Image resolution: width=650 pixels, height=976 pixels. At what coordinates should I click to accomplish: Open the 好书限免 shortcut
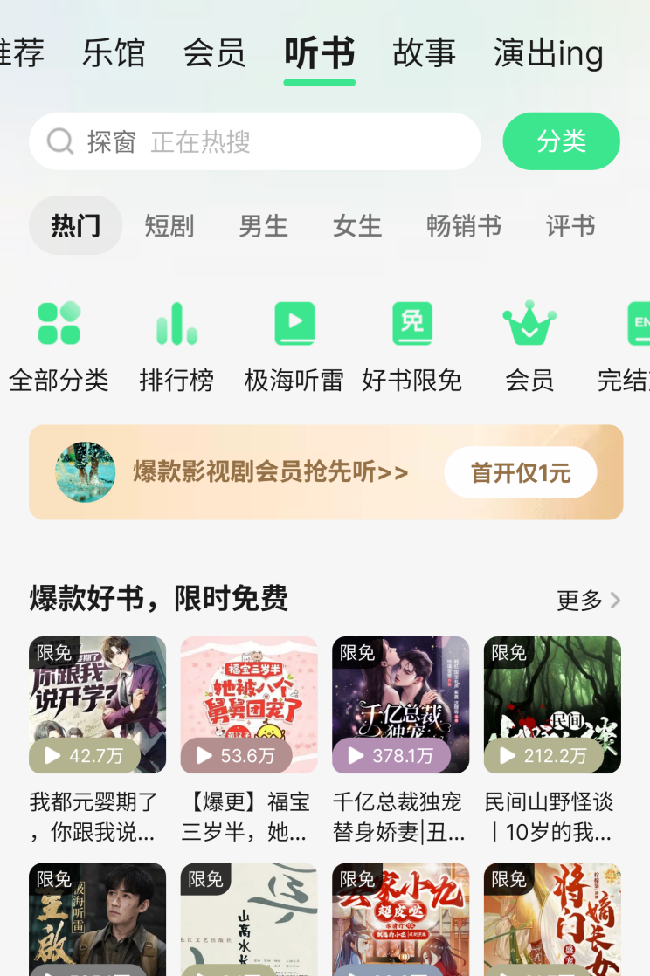(x=411, y=346)
